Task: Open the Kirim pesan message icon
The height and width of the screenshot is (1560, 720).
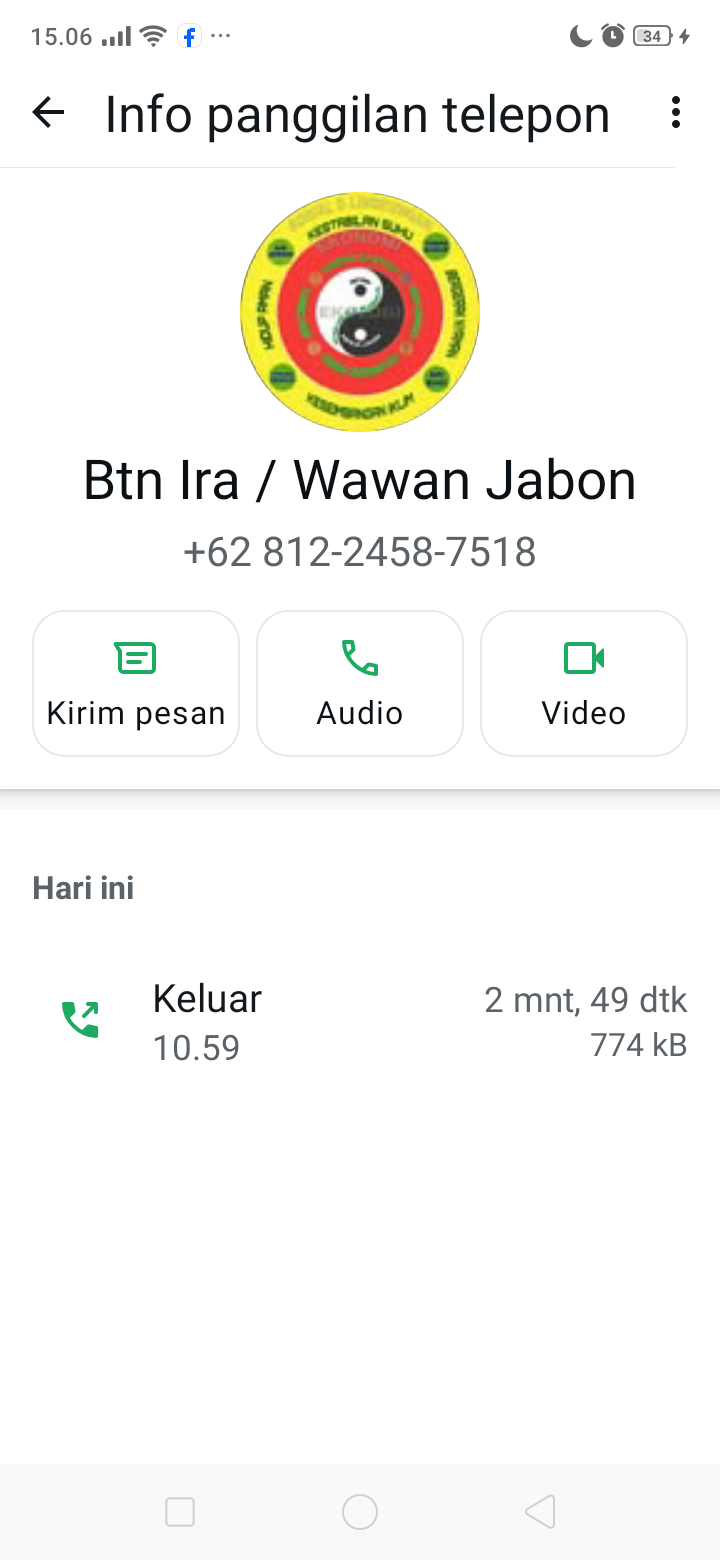Action: coord(135,658)
